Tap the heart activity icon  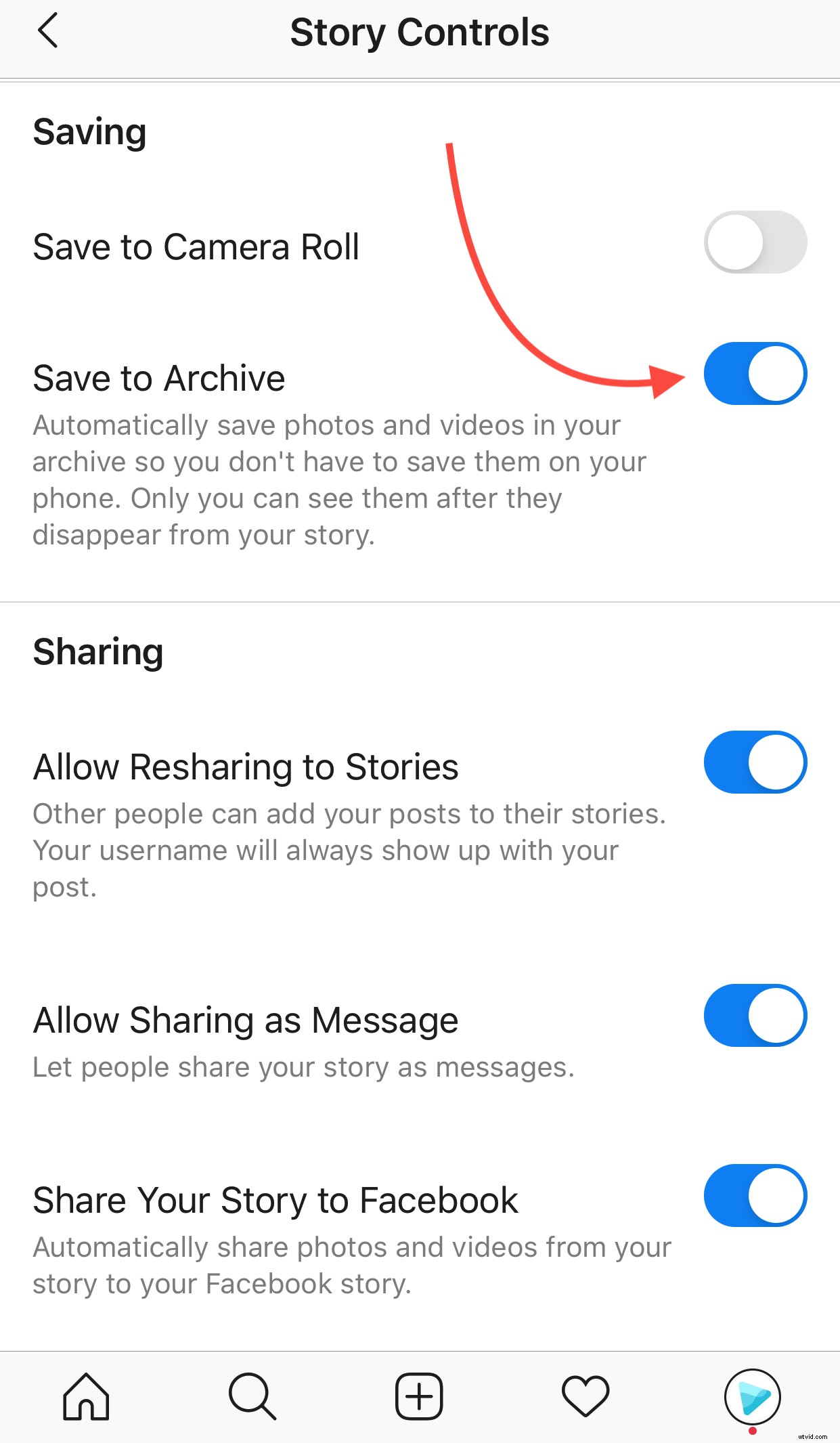[585, 1395]
